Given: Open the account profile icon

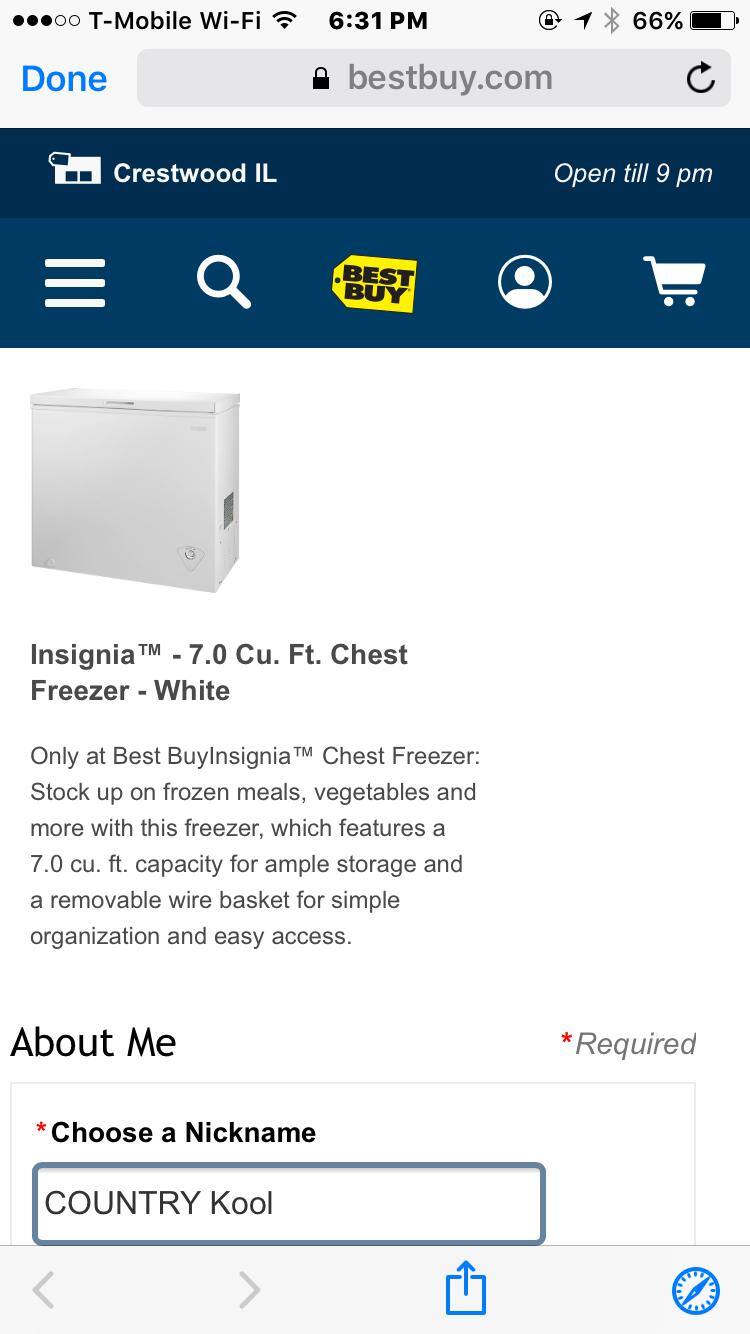Looking at the screenshot, I should [x=524, y=282].
